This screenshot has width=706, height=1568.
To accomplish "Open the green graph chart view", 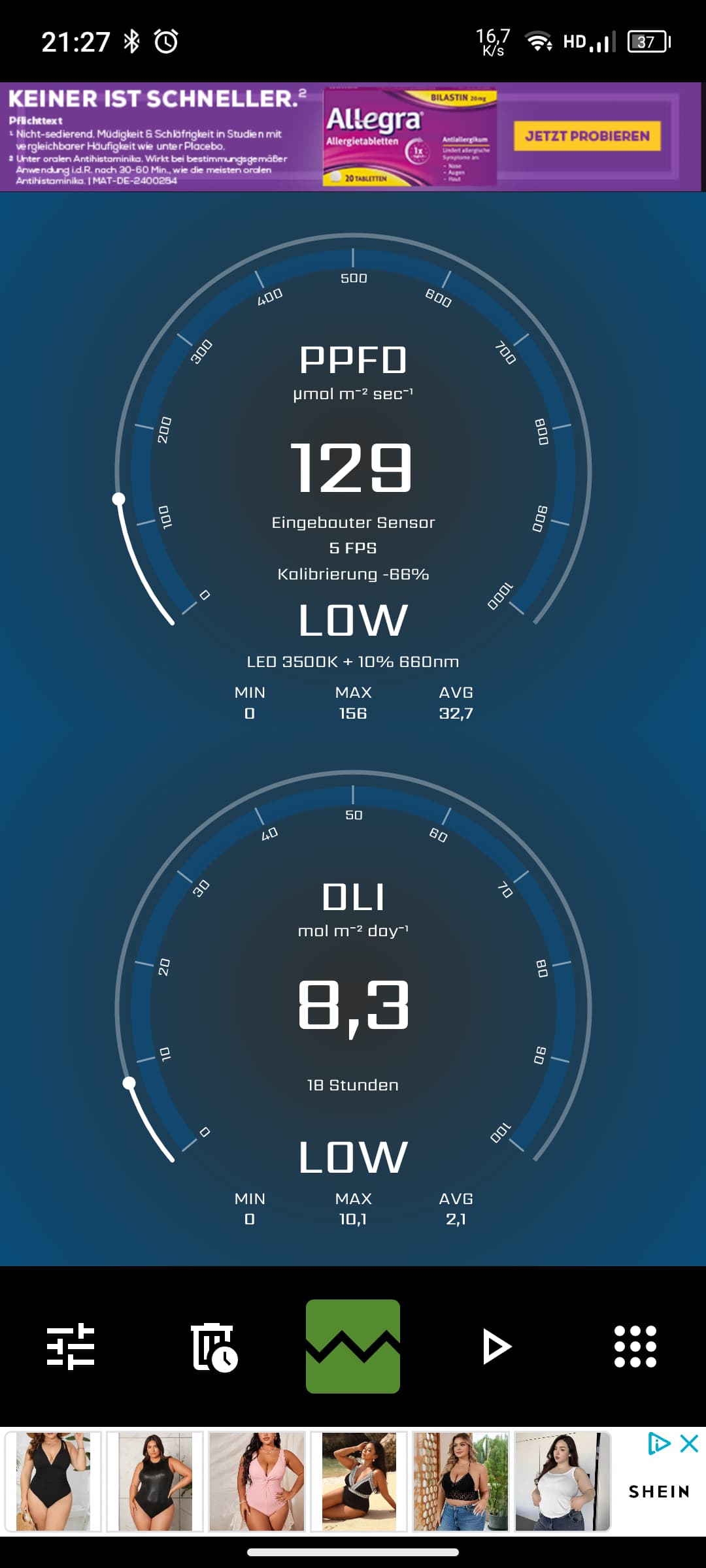I will pos(353,1346).
